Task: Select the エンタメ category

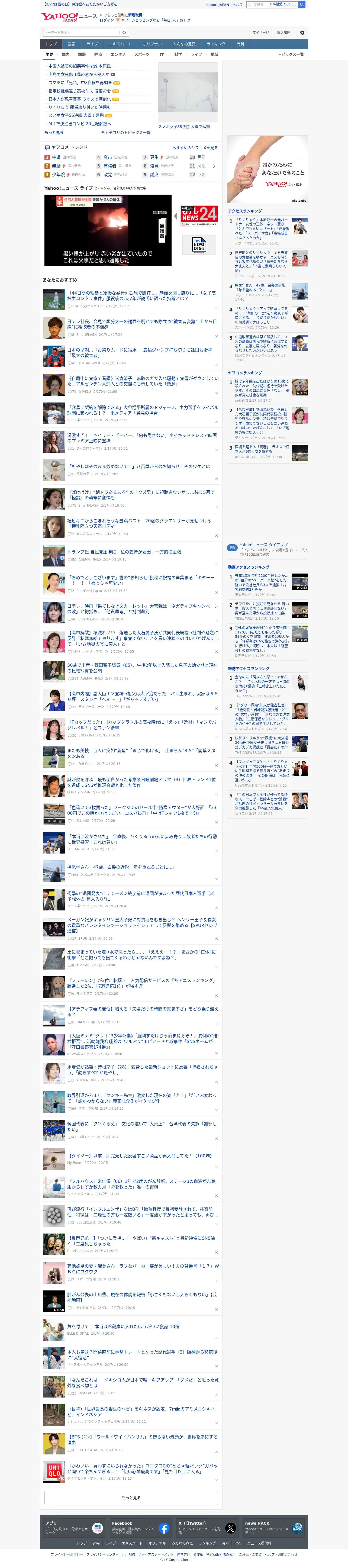Action: (x=118, y=55)
